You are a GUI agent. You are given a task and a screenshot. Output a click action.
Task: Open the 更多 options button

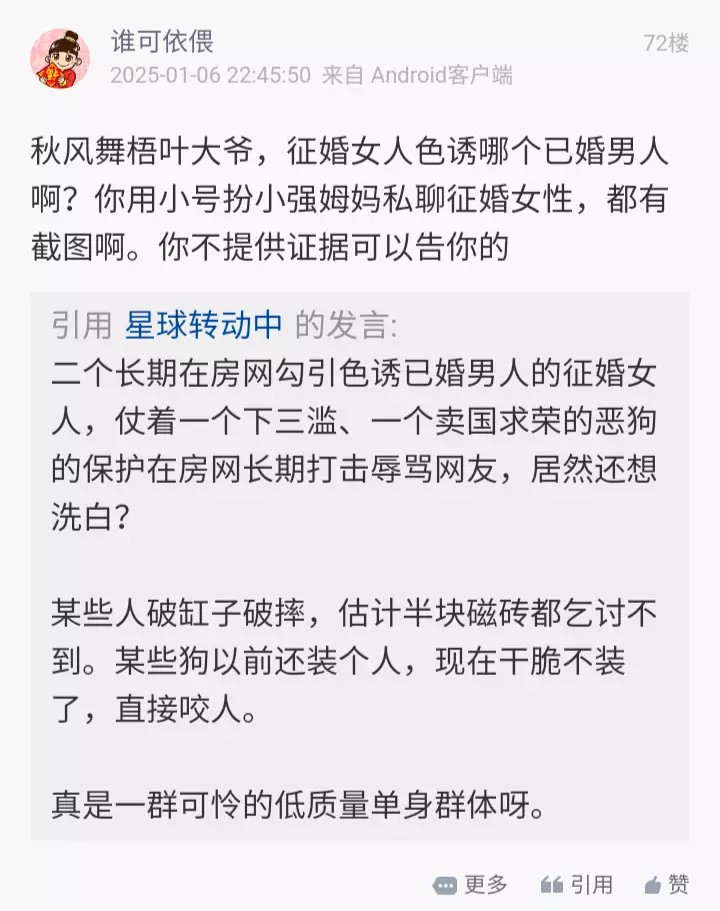click(x=471, y=884)
